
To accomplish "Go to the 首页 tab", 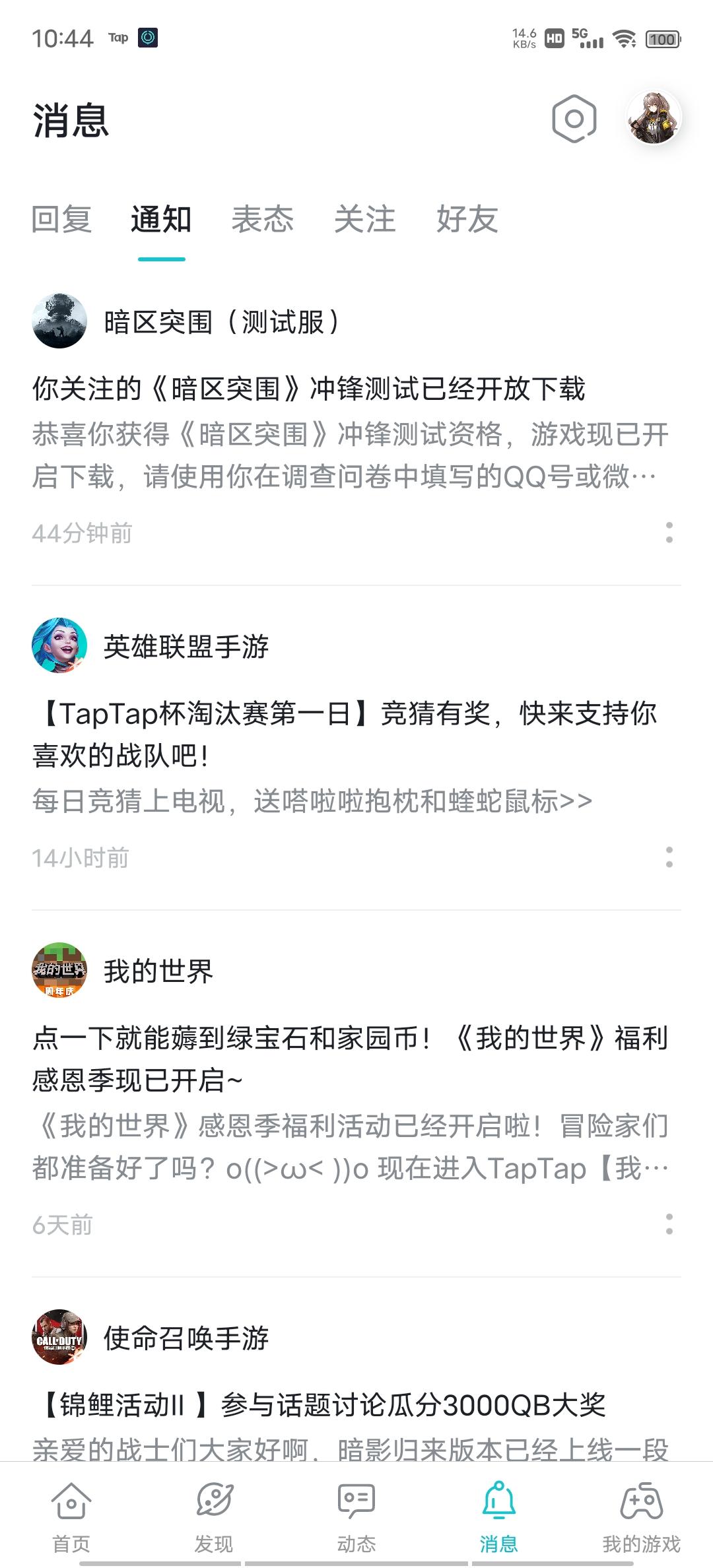I will tap(71, 1515).
